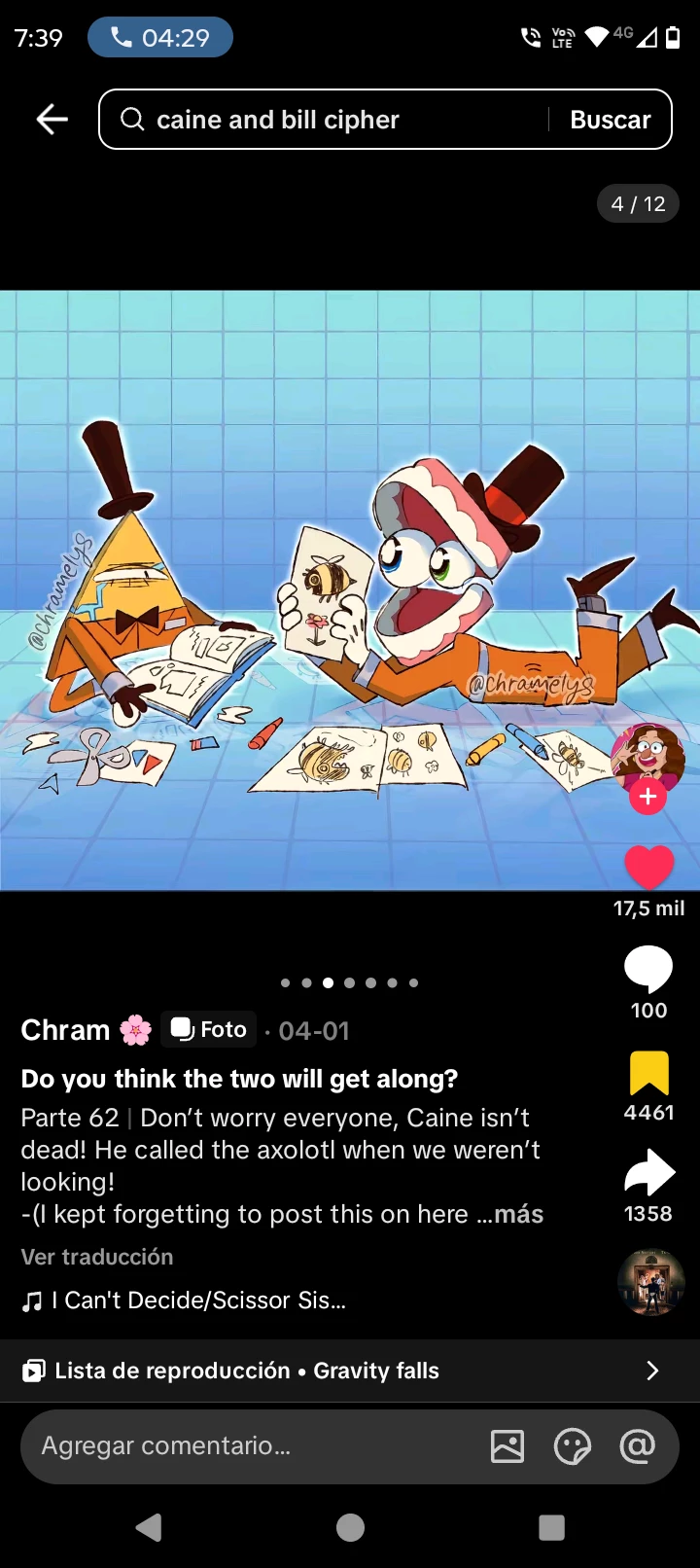Open the comments bubble
This screenshot has height=1568, width=700.
648,970
